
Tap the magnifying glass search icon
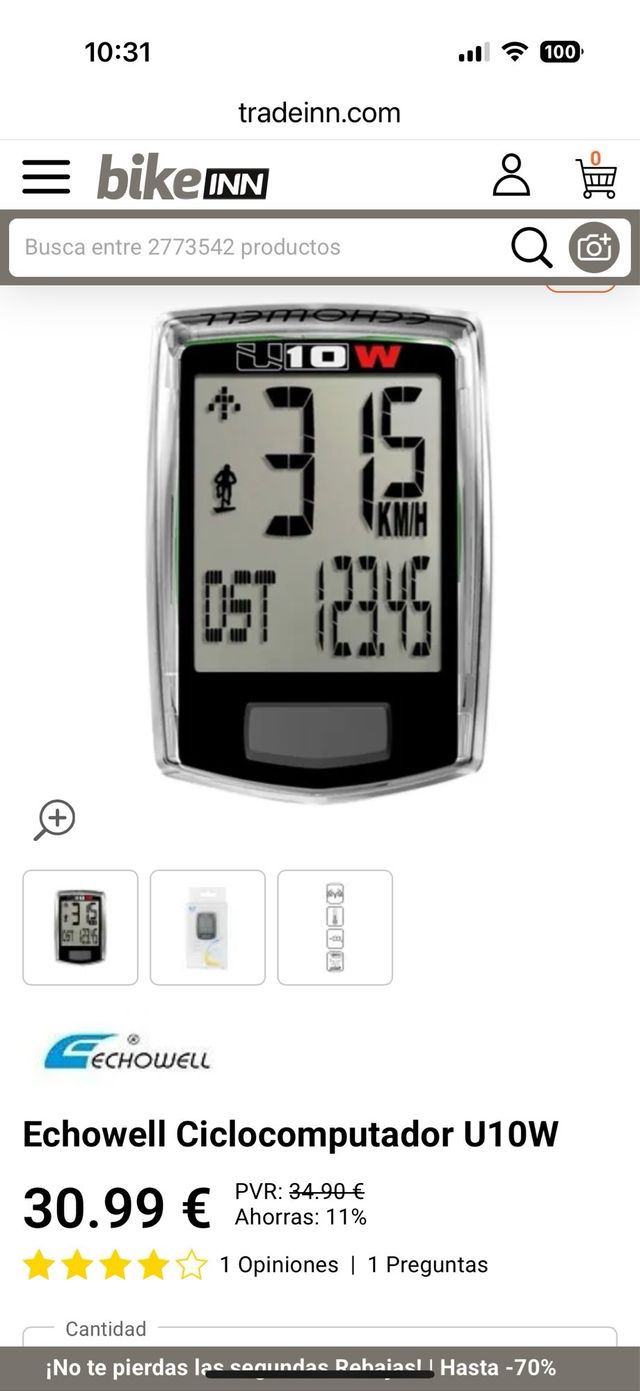click(531, 247)
